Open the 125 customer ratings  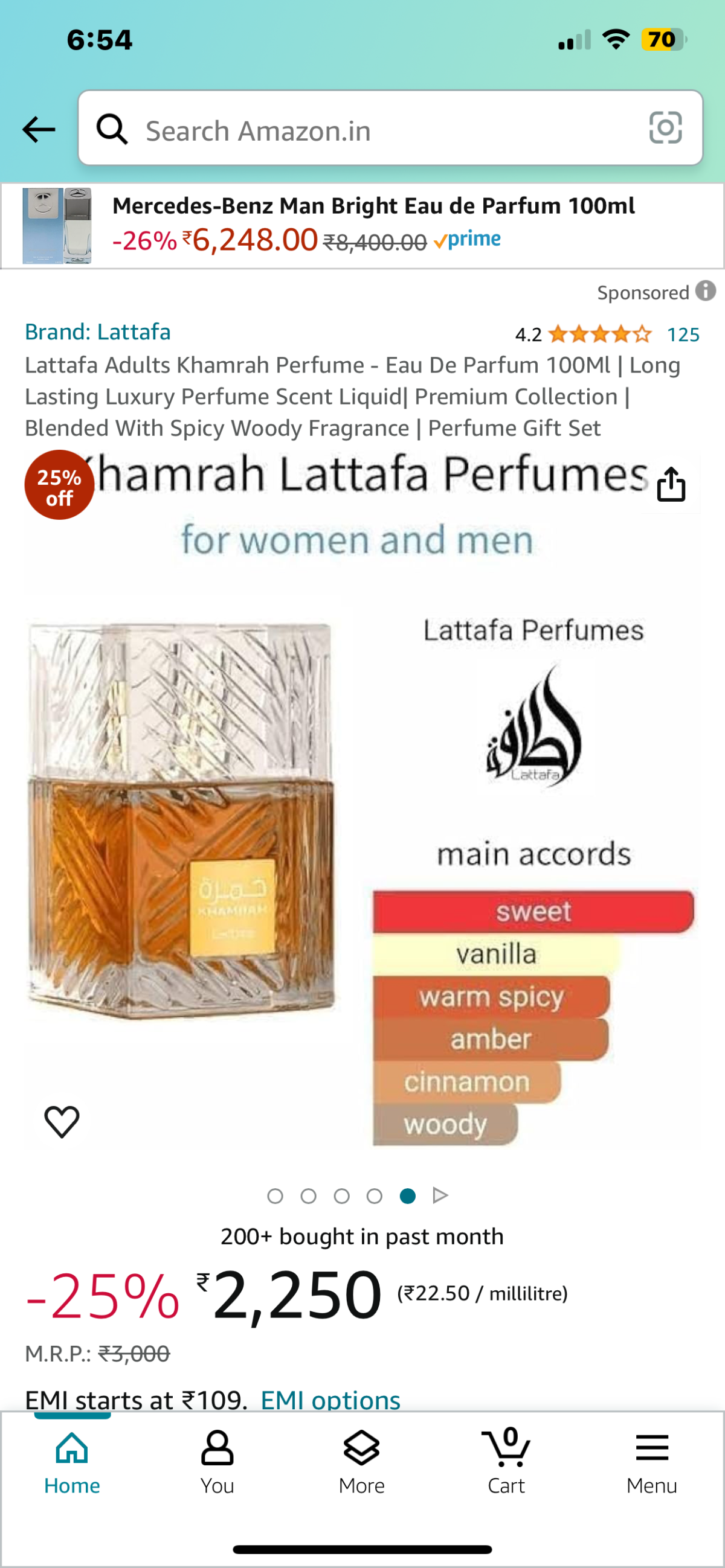pos(683,334)
